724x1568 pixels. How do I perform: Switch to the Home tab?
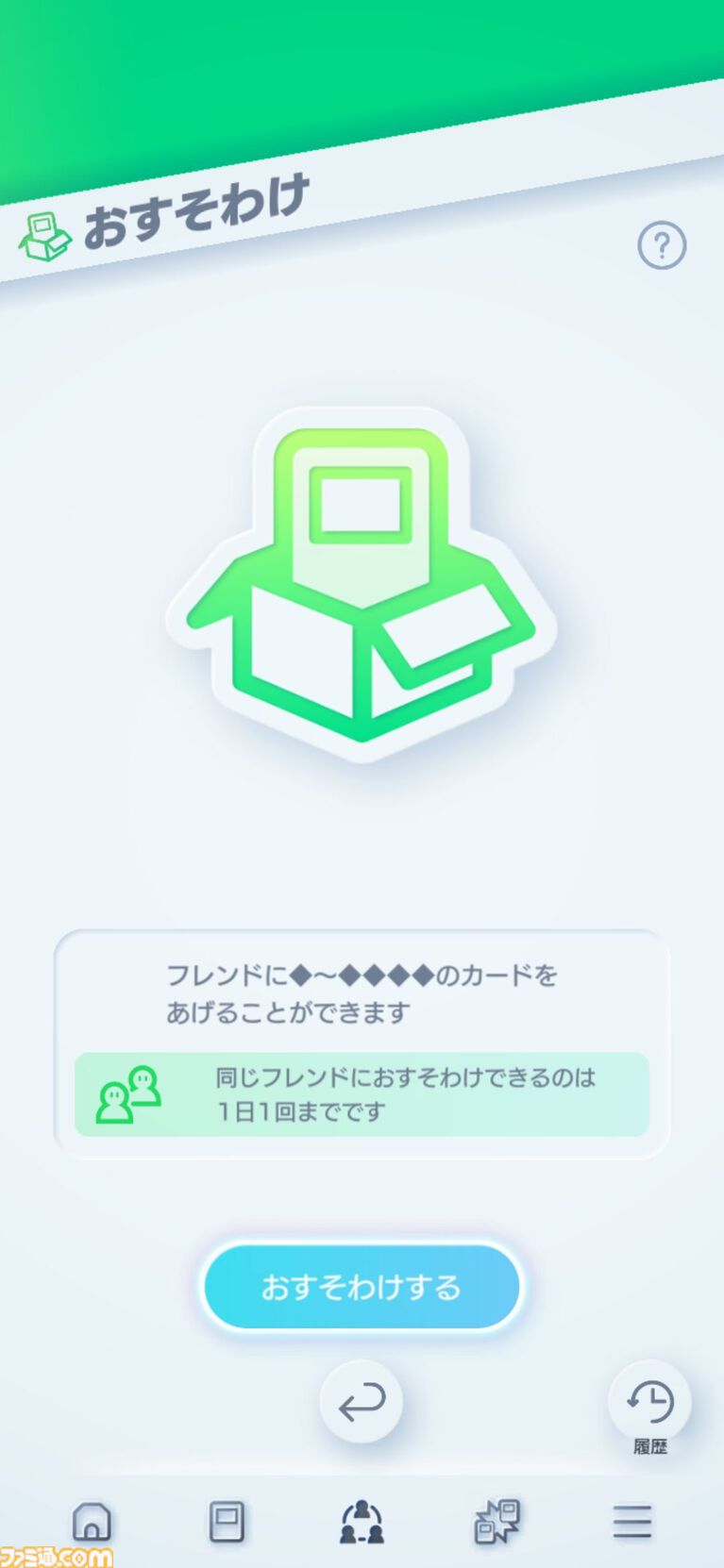click(x=92, y=1520)
